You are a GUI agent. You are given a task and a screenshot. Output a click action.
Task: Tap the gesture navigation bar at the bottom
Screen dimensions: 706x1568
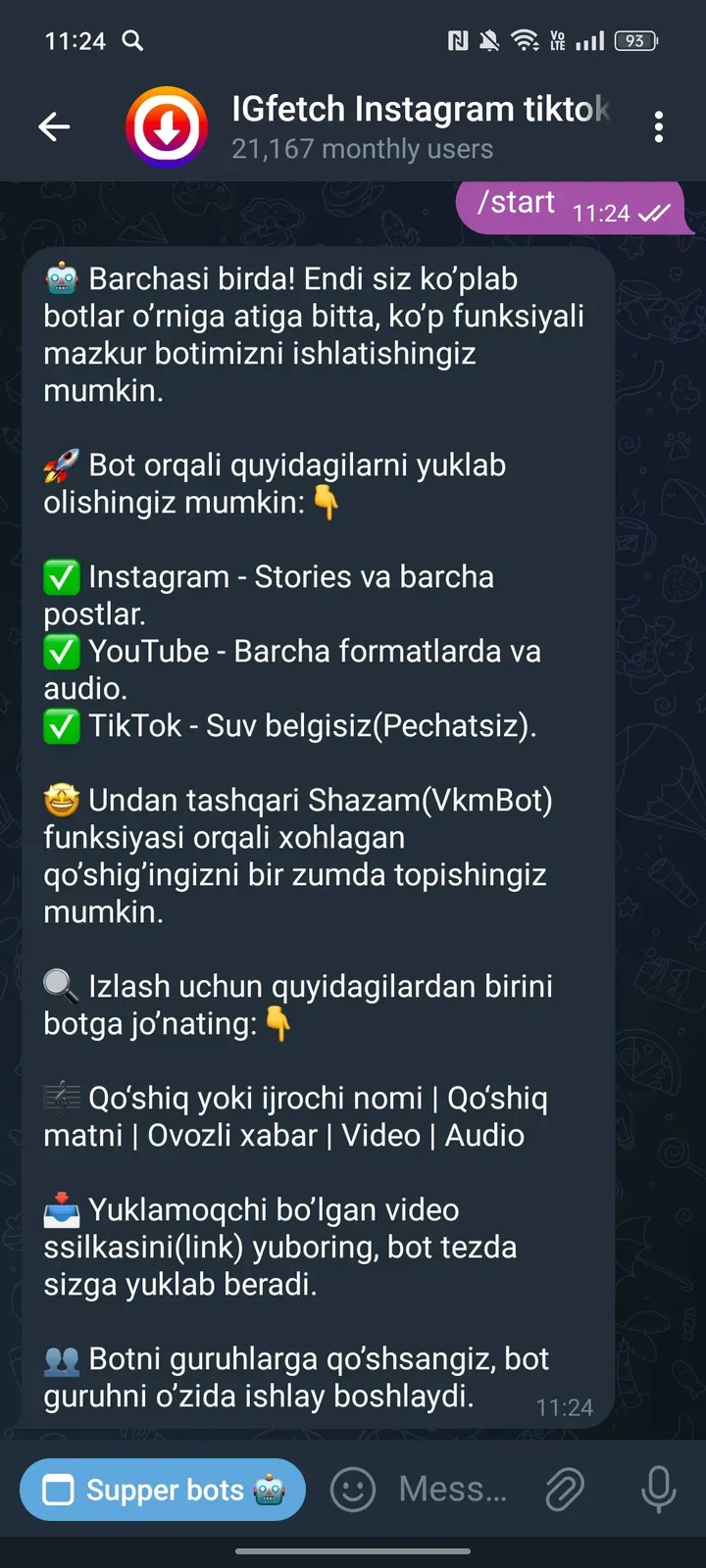click(353, 1551)
